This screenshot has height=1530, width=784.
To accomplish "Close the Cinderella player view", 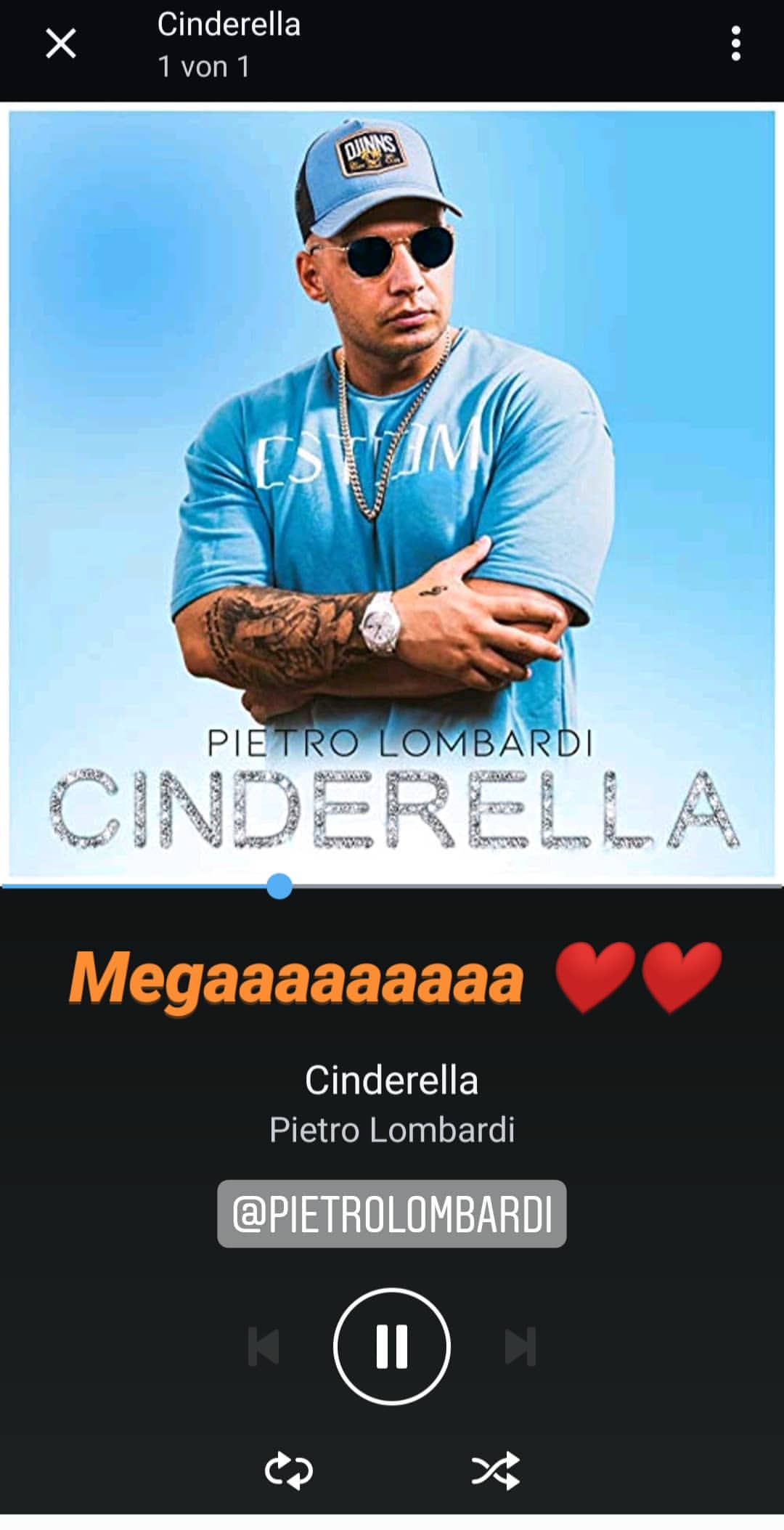I will tap(61, 44).
